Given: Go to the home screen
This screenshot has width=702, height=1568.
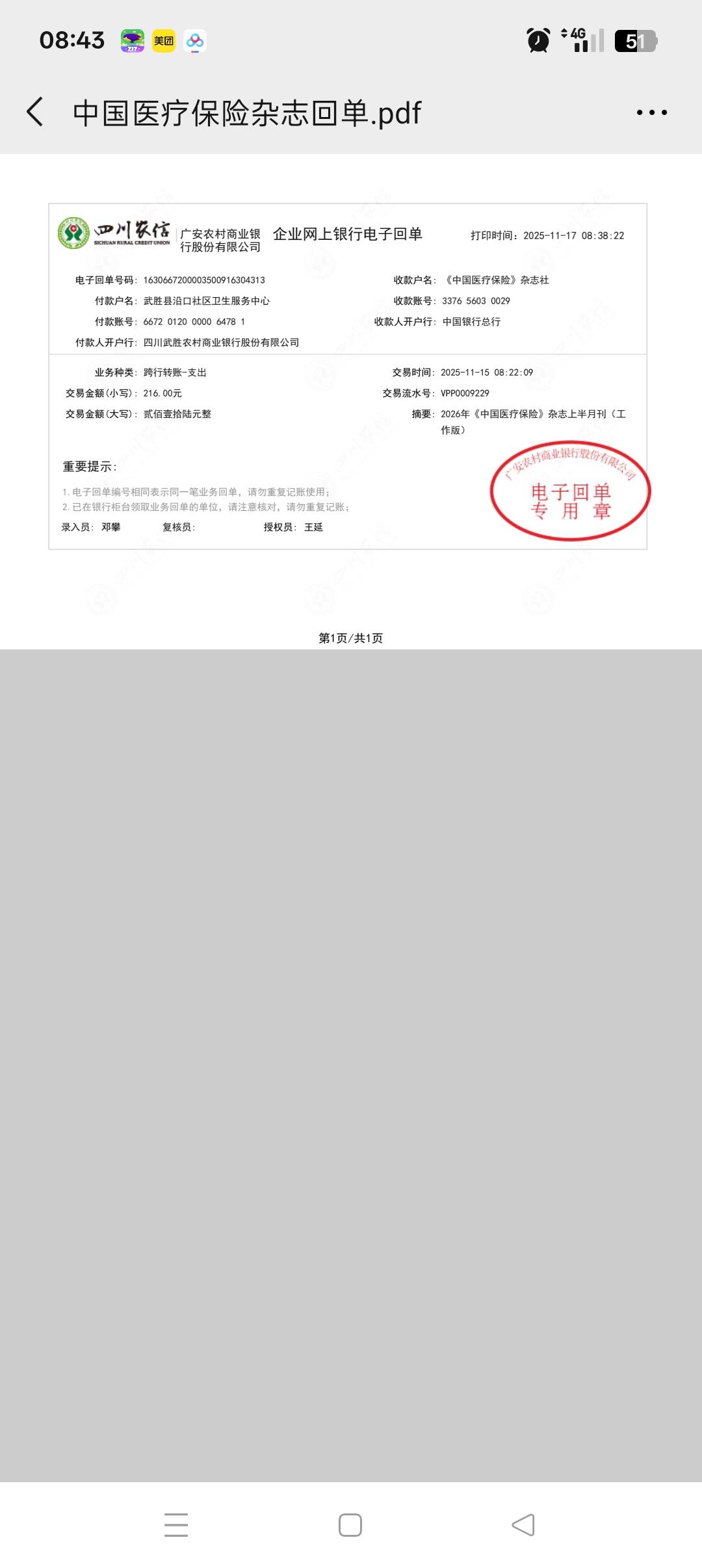Looking at the screenshot, I should (x=350, y=1524).
